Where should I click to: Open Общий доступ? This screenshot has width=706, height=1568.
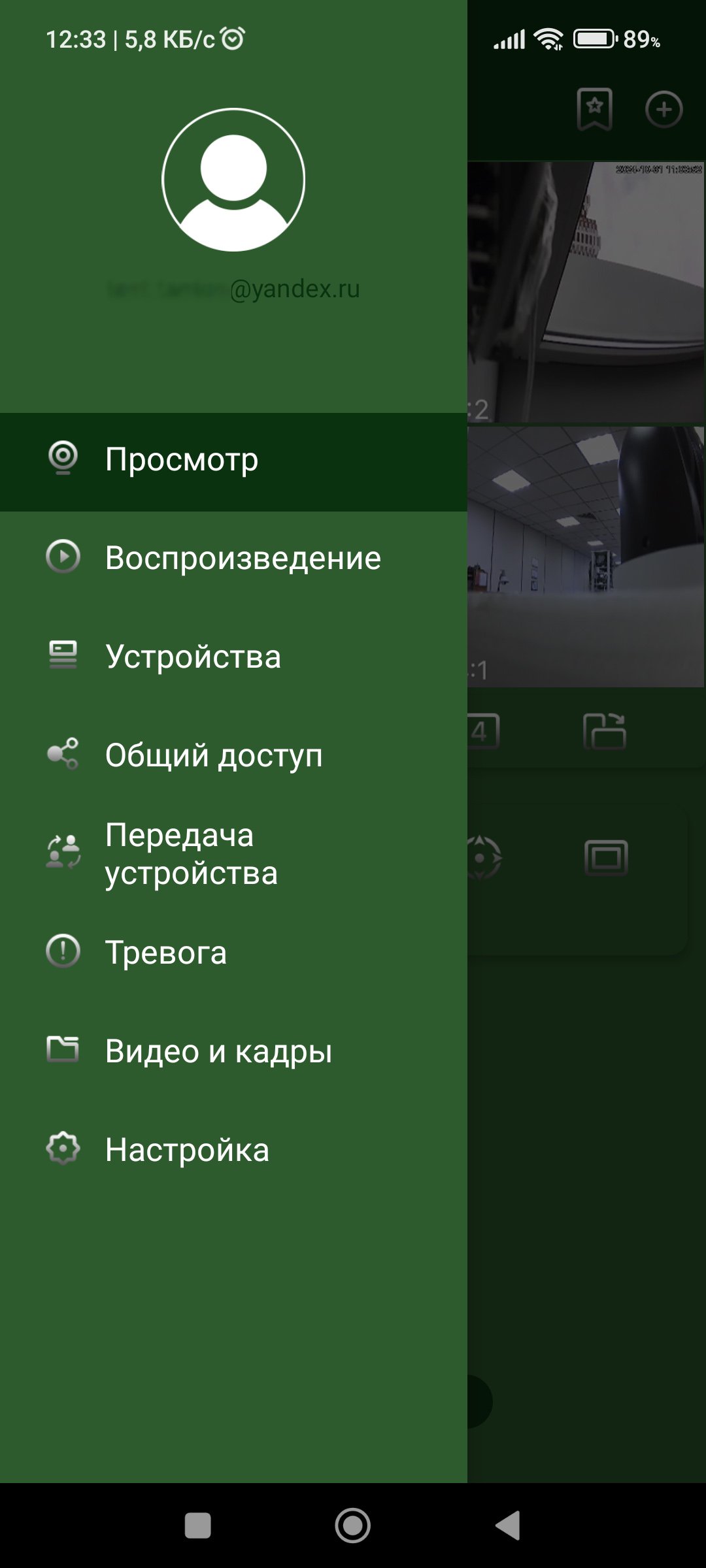(x=233, y=755)
